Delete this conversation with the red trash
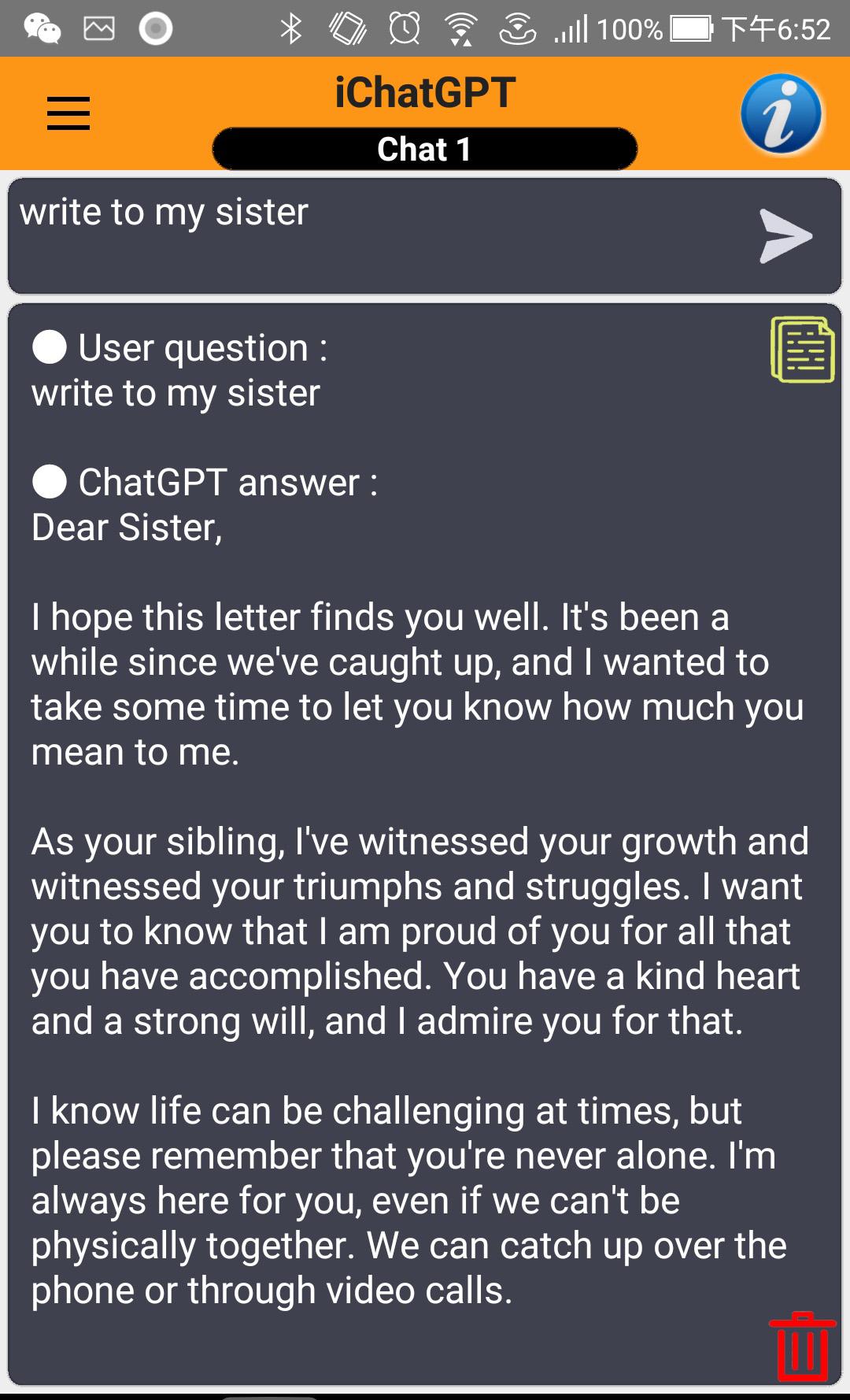The image size is (850, 1400). point(802,1347)
